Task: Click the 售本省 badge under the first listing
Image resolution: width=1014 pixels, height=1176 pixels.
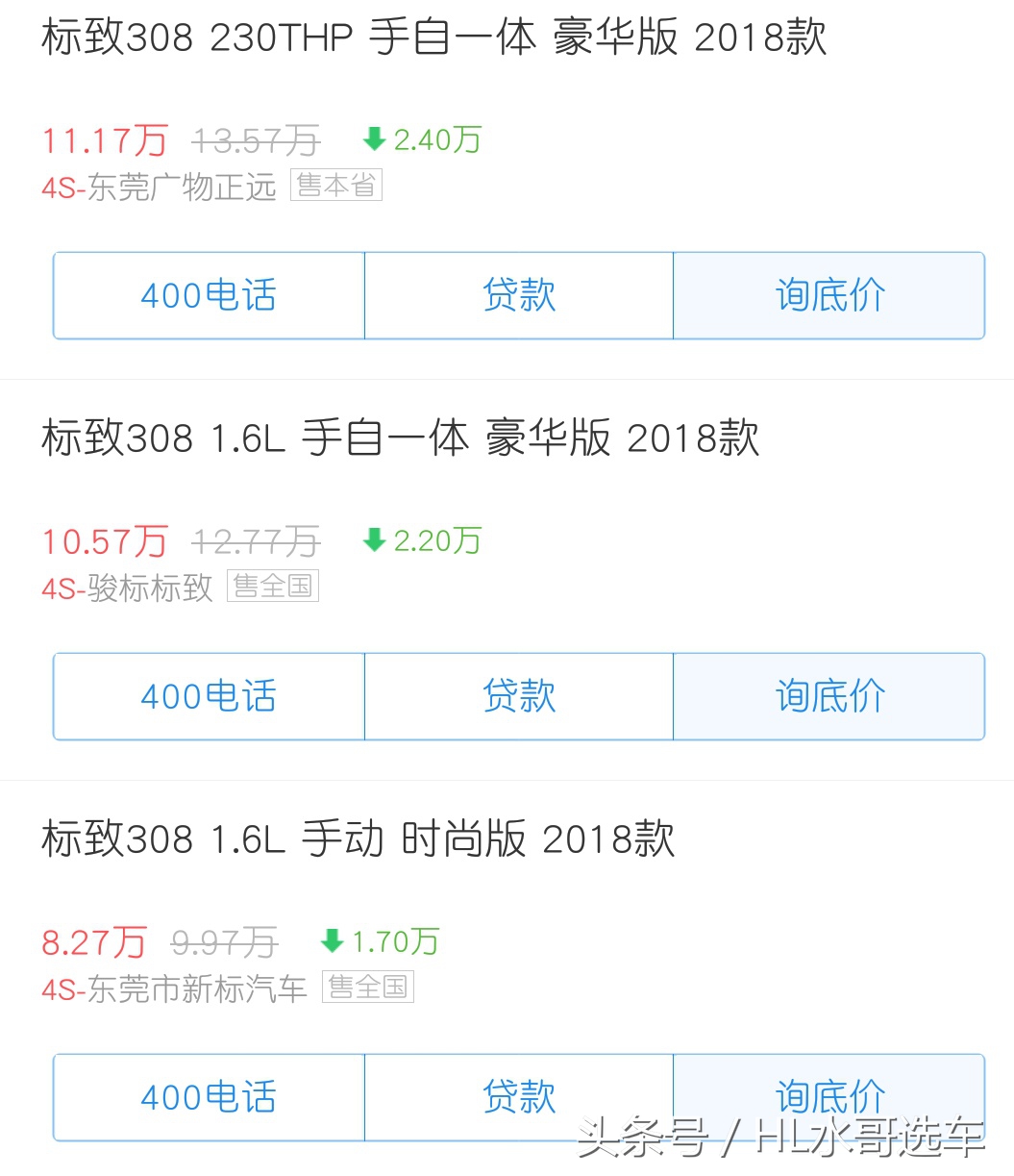Action: point(335,185)
